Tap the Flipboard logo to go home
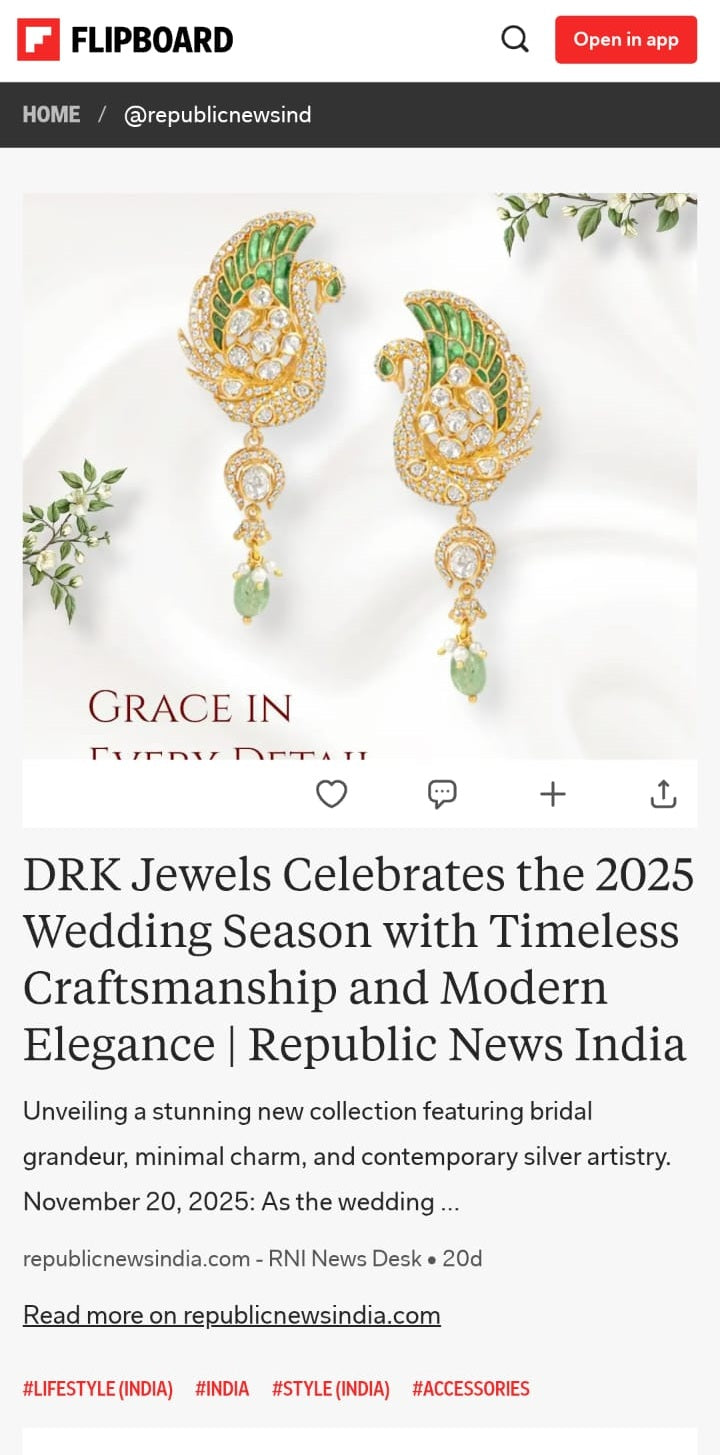720x1455 pixels. coord(125,40)
